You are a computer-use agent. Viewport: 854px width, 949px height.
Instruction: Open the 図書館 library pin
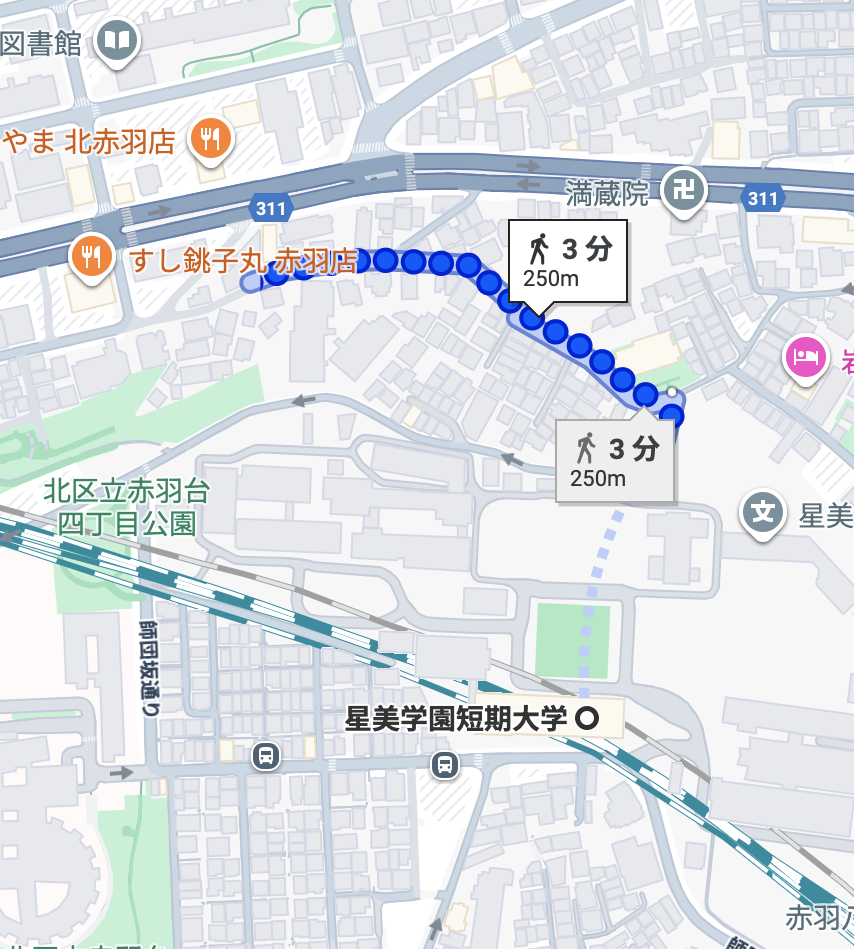(117, 41)
